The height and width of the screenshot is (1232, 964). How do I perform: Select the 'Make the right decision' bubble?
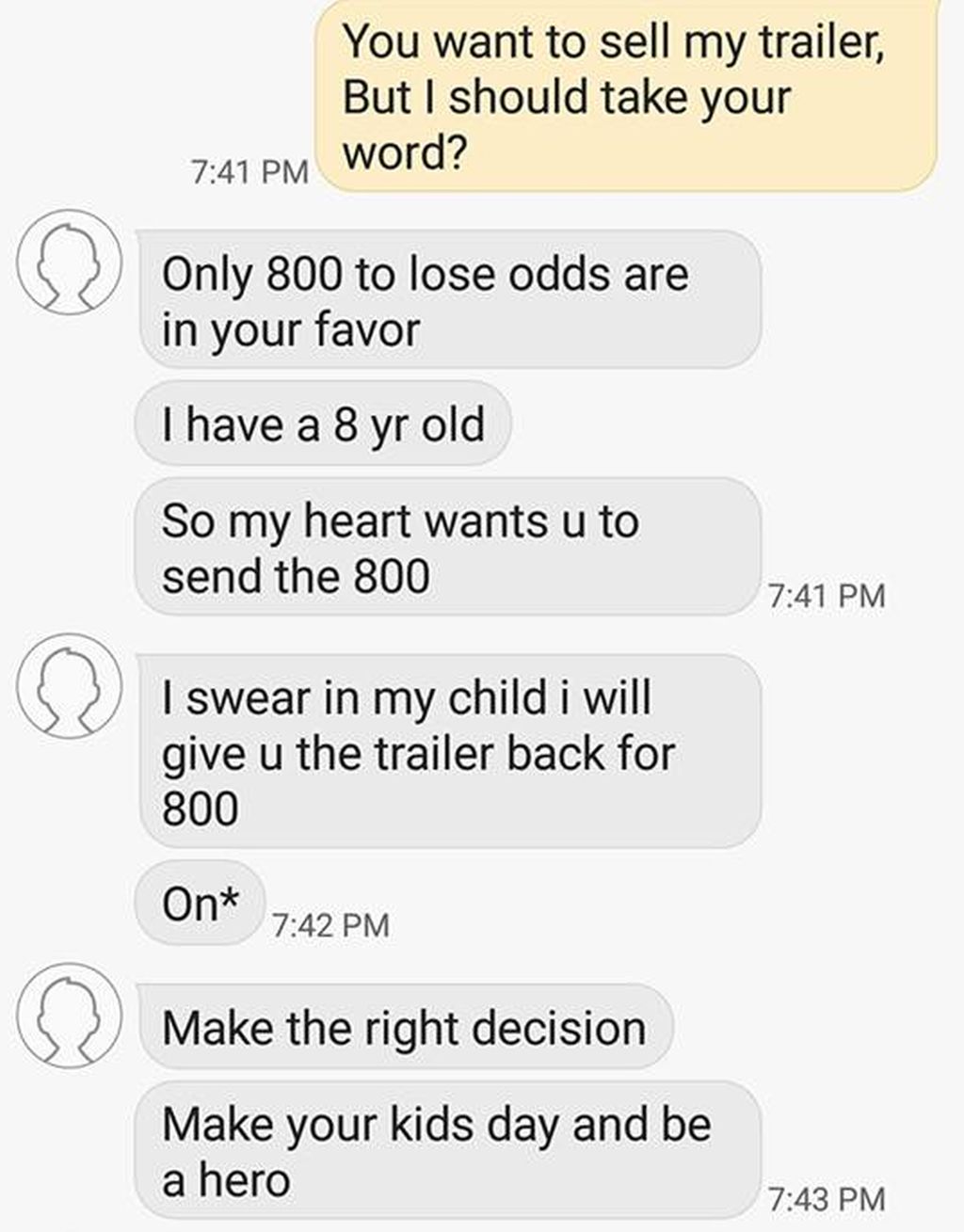coord(405,1027)
